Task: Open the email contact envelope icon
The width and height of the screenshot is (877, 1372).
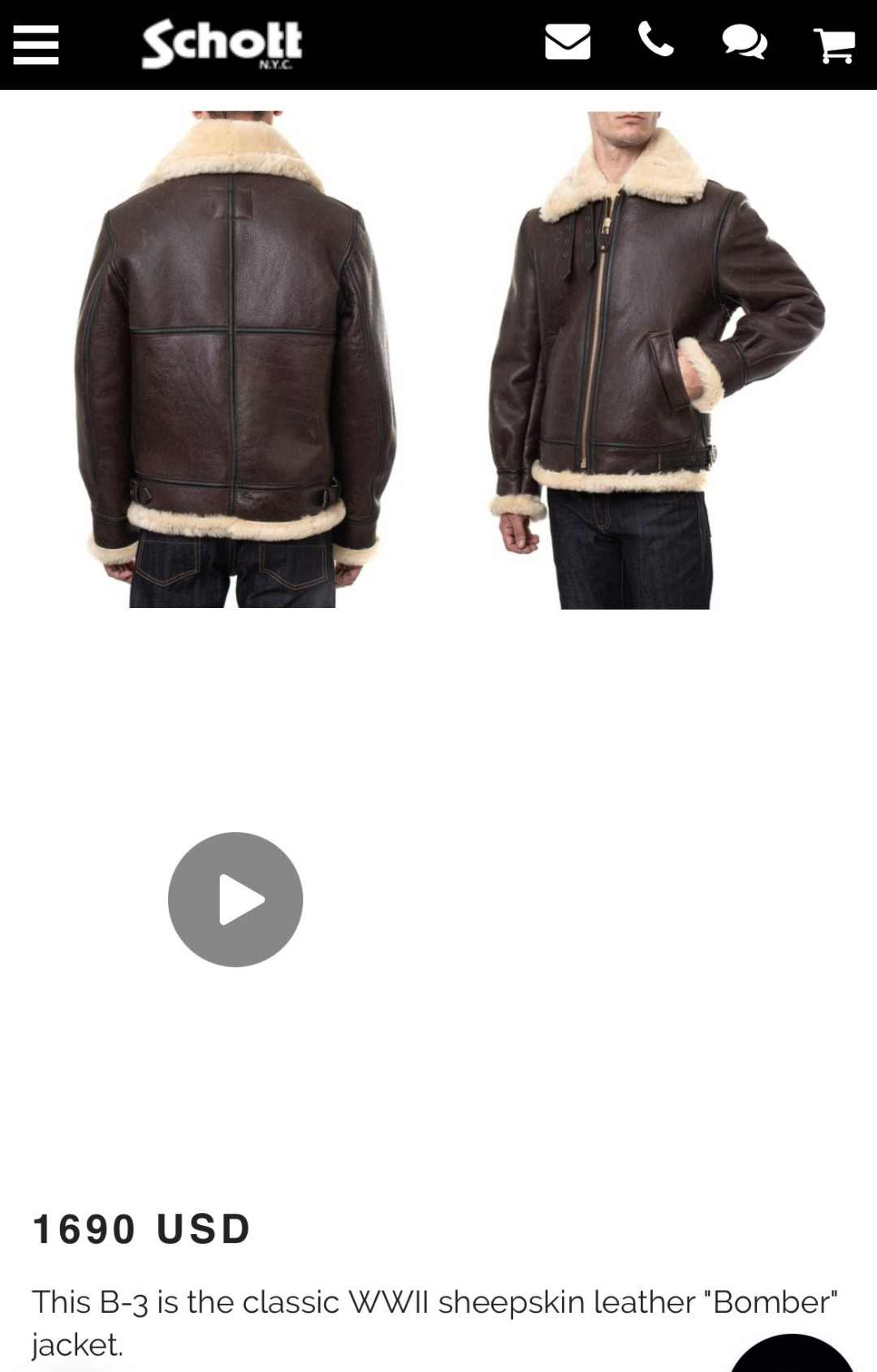Action: [x=568, y=42]
